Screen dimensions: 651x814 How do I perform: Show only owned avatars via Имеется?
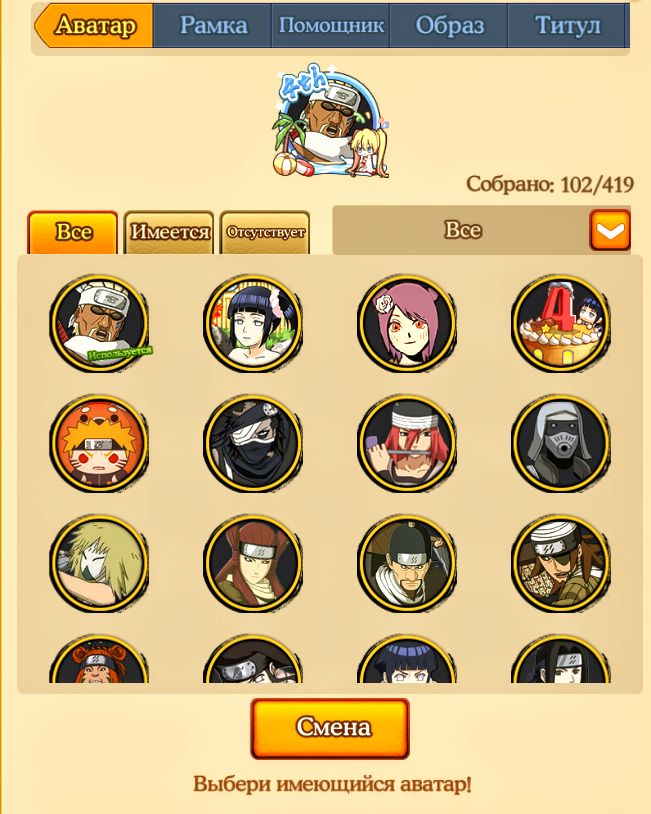pos(170,232)
